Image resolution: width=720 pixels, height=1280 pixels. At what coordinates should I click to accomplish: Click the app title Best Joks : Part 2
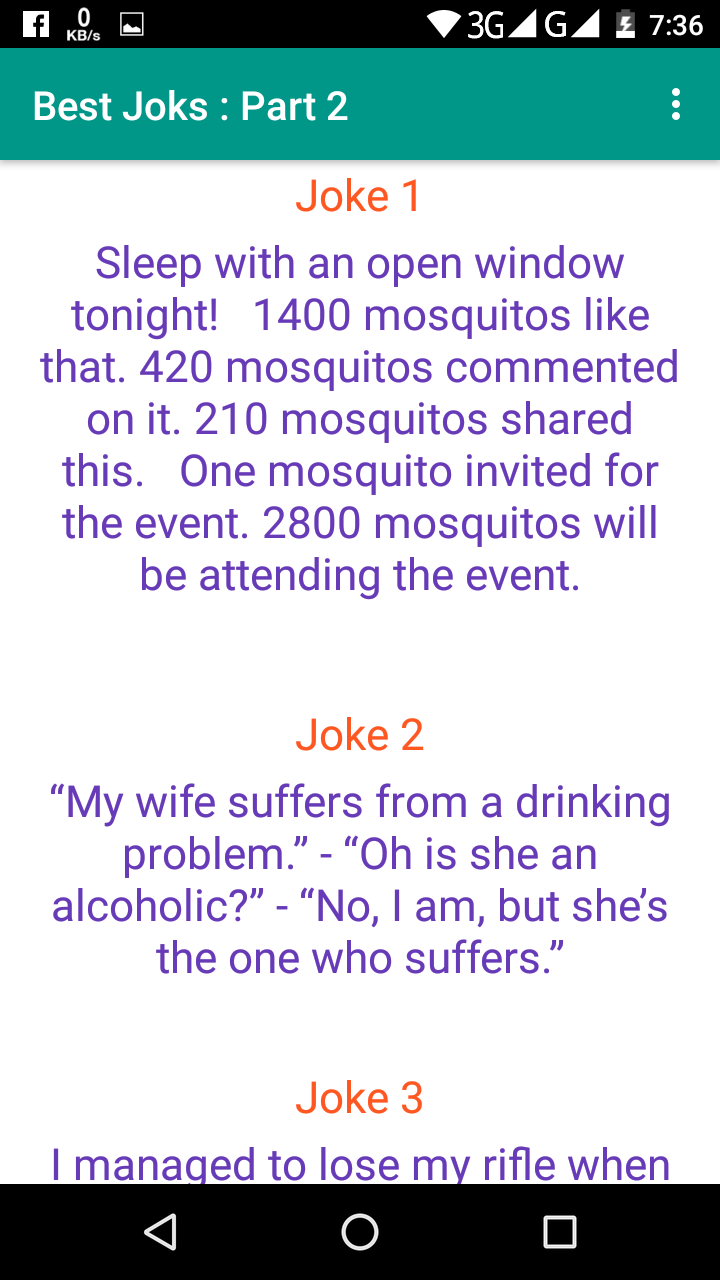point(189,104)
